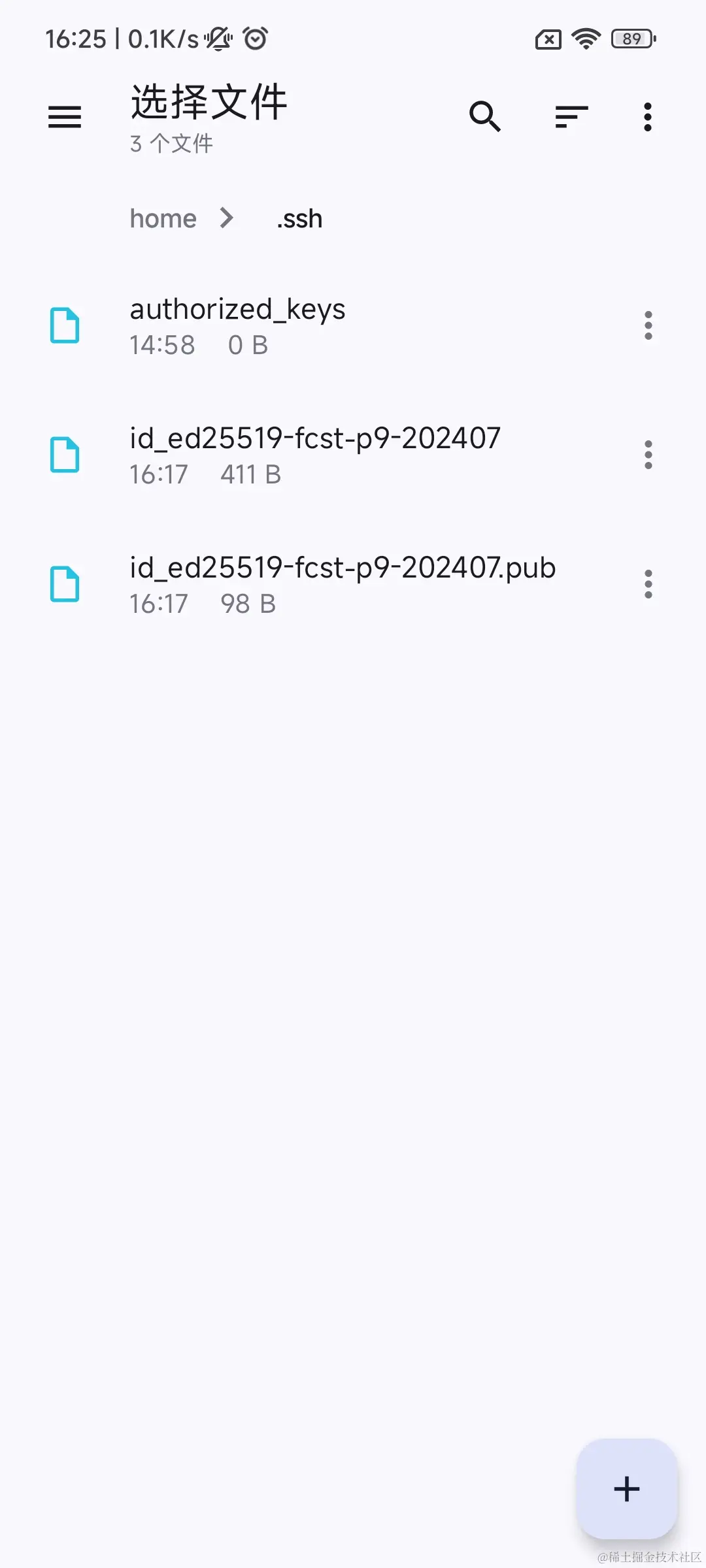
Task: Tap the plus button to create new
Action: 626,1489
